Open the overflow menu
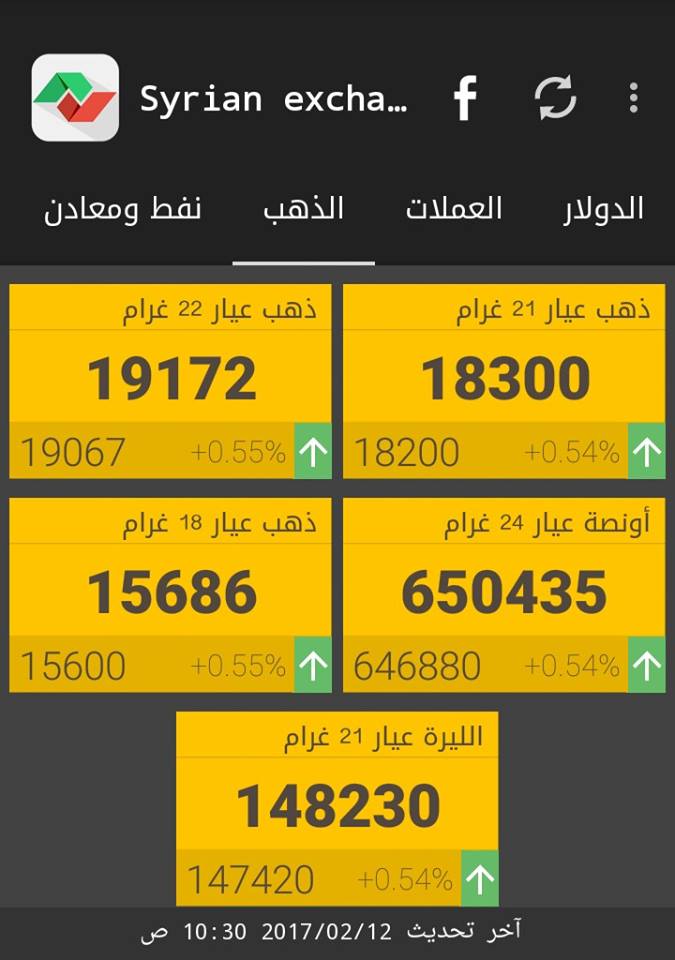The image size is (675, 960). (x=633, y=98)
